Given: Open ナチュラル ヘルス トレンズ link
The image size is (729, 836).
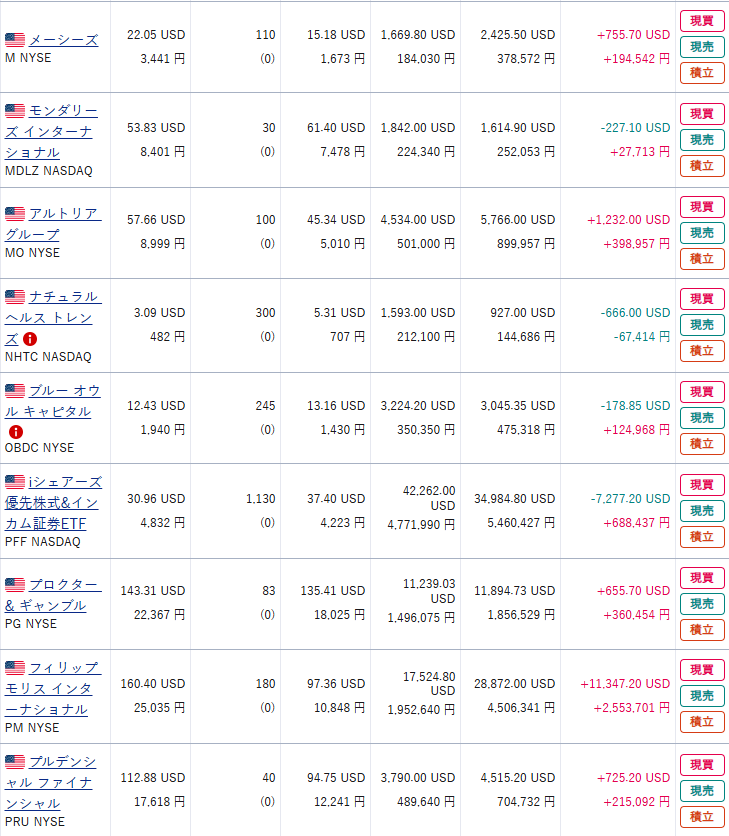Looking at the screenshot, I should coord(64,297).
